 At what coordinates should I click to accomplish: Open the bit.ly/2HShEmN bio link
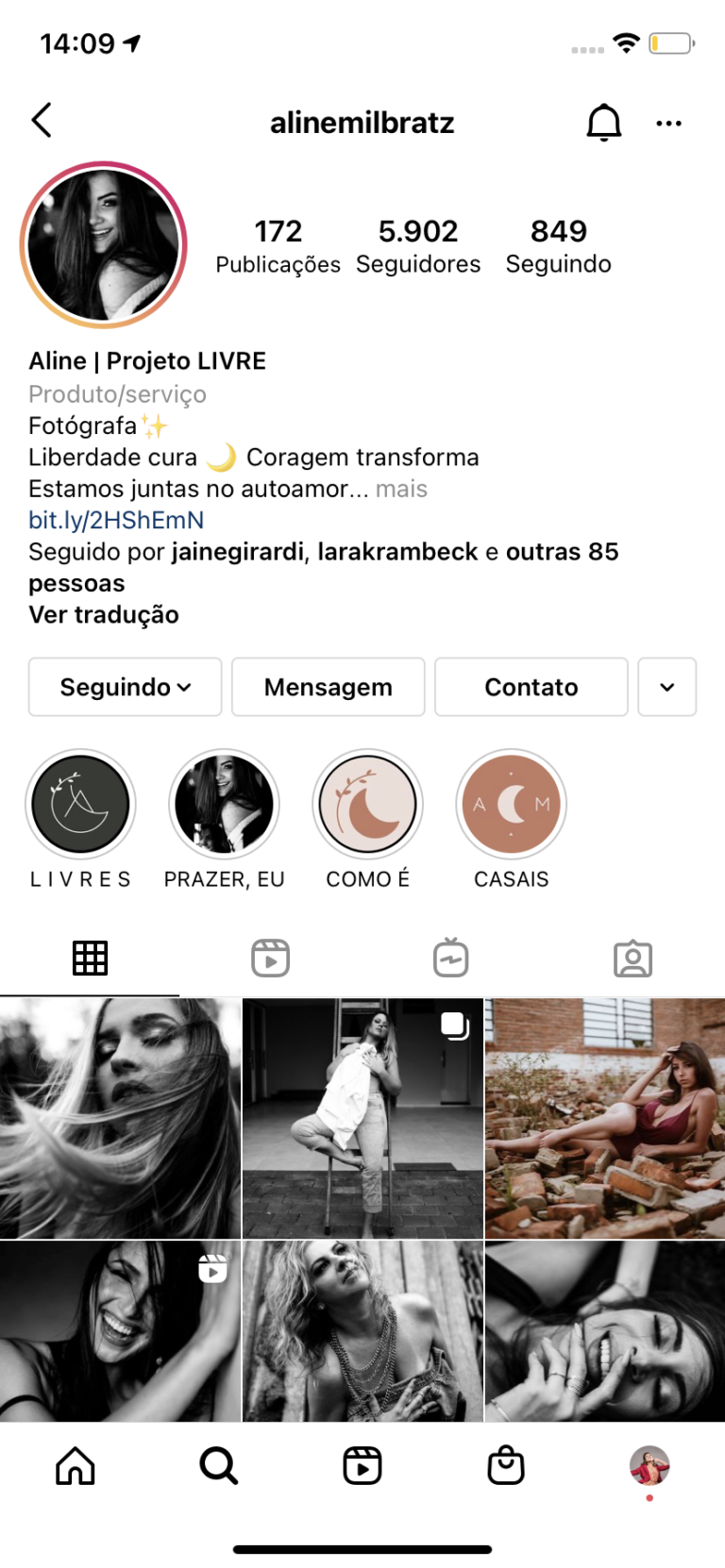[x=116, y=520]
